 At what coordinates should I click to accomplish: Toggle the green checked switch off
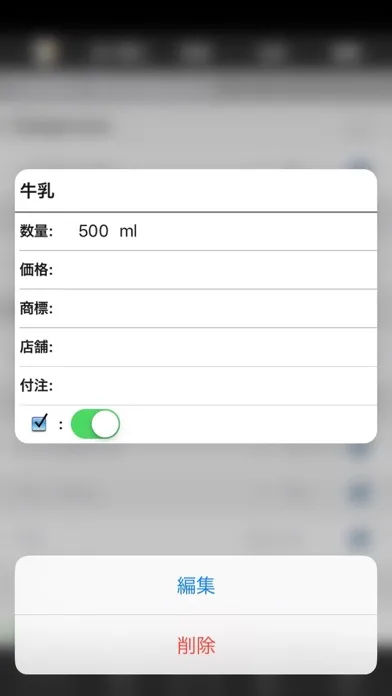[95, 424]
